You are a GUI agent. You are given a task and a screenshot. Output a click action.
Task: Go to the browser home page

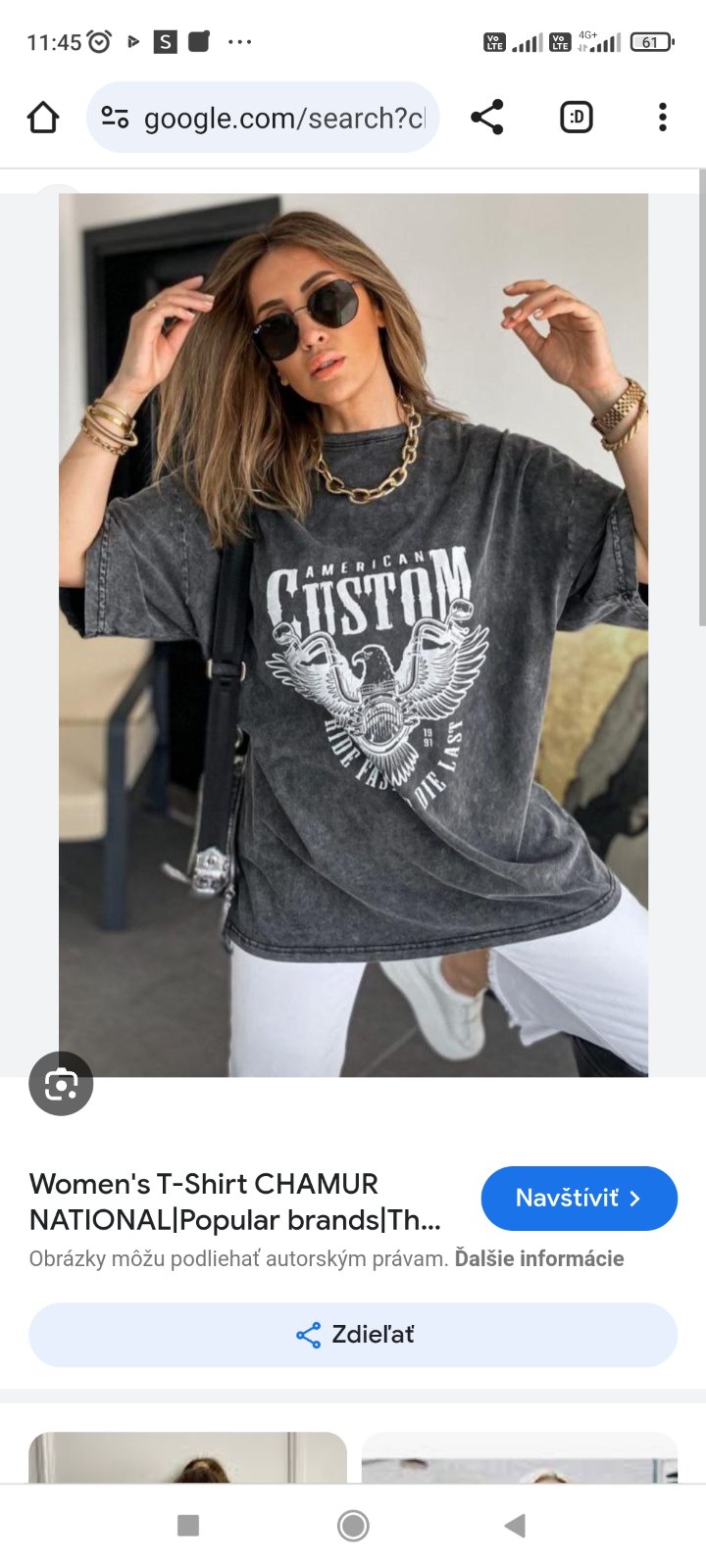(42, 118)
